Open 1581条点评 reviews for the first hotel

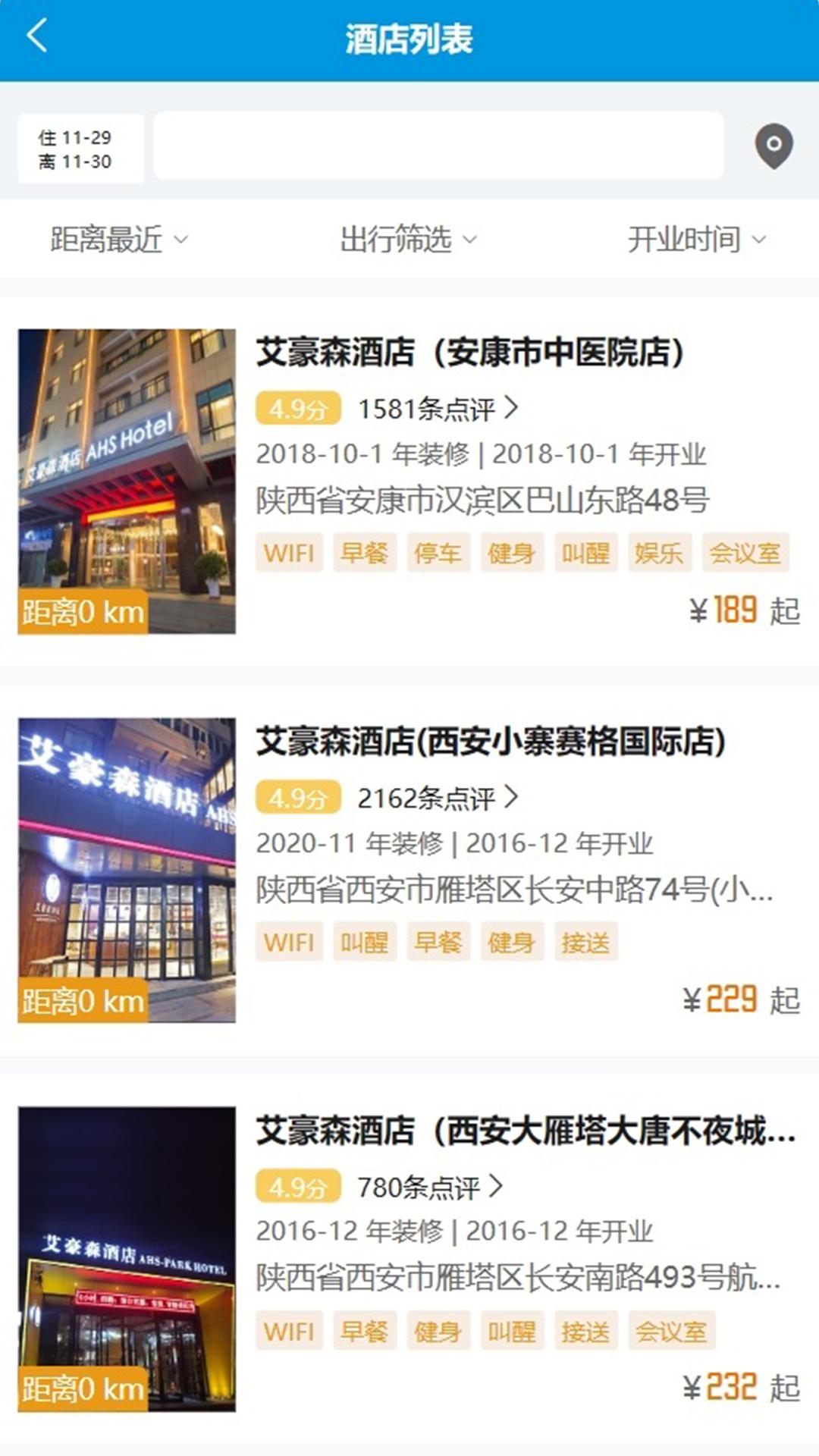pos(427,409)
